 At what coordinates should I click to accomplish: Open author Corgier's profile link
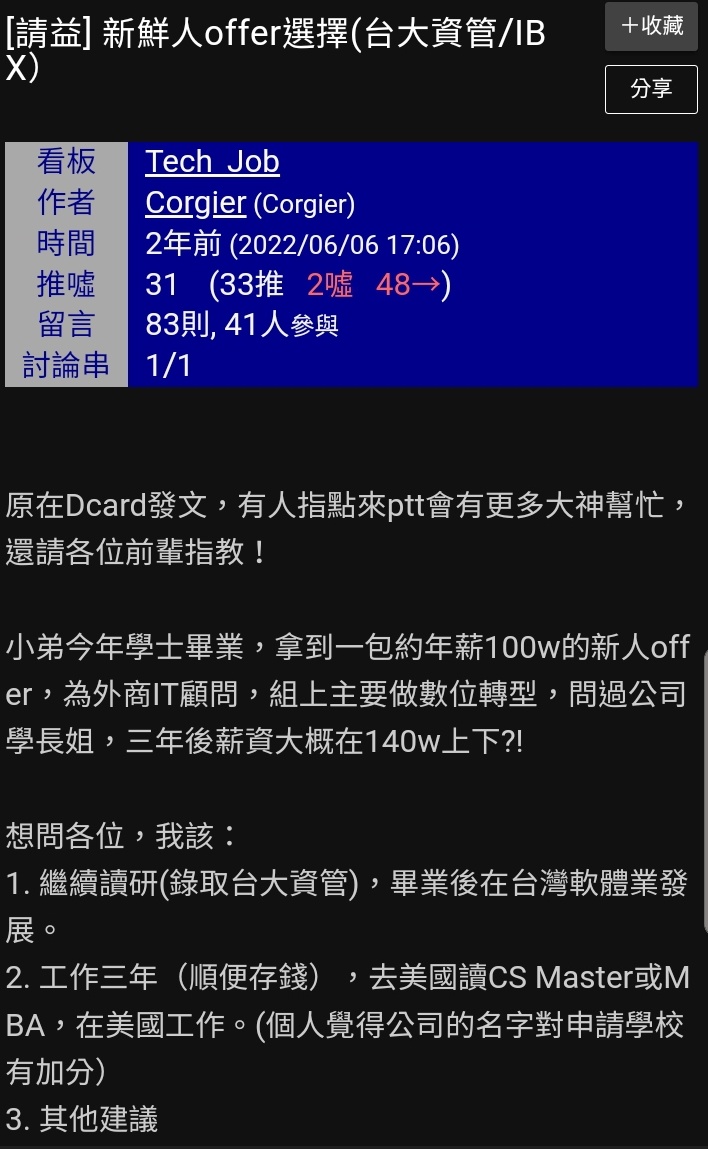[x=195, y=203]
